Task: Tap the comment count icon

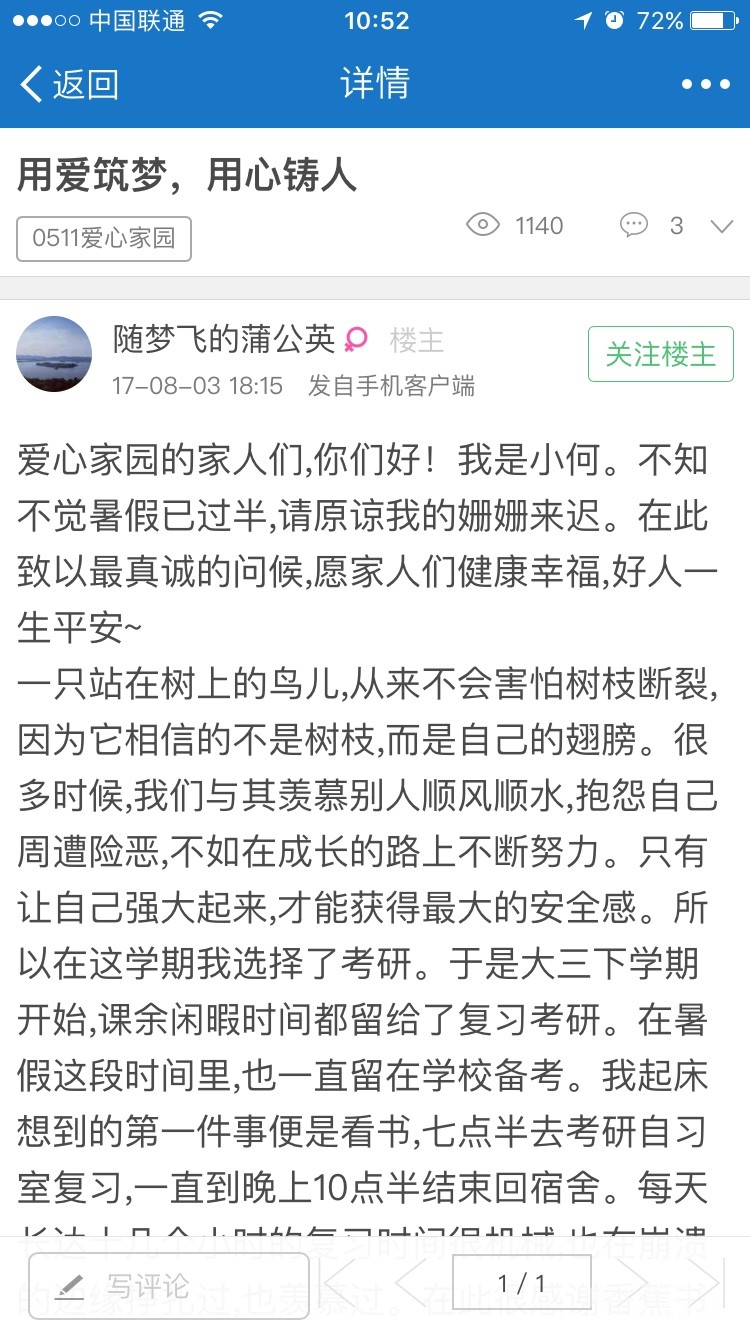Action: 634,225
